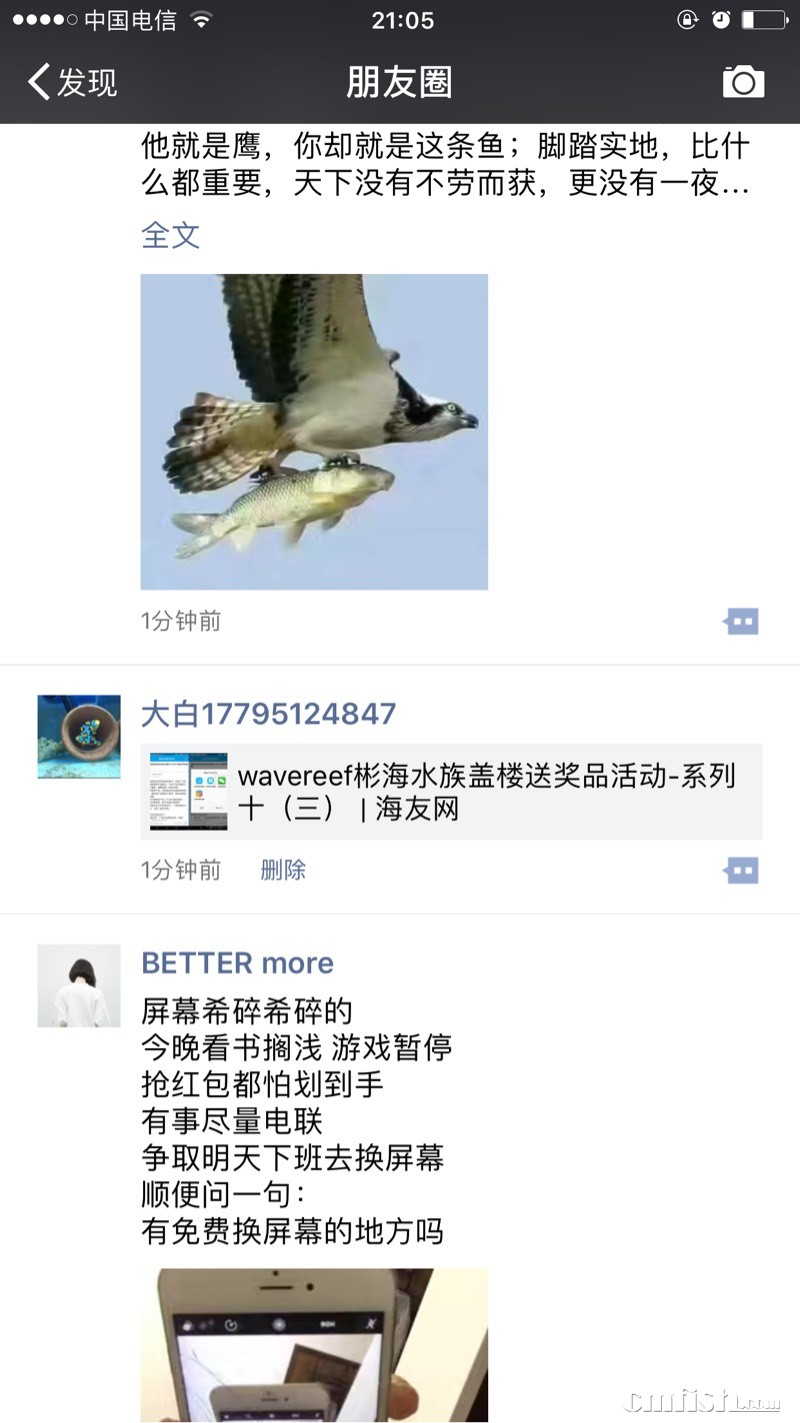View BETTER more's profile name
Image resolution: width=800 pixels, height=1423 pixels.
coord(237,963)
